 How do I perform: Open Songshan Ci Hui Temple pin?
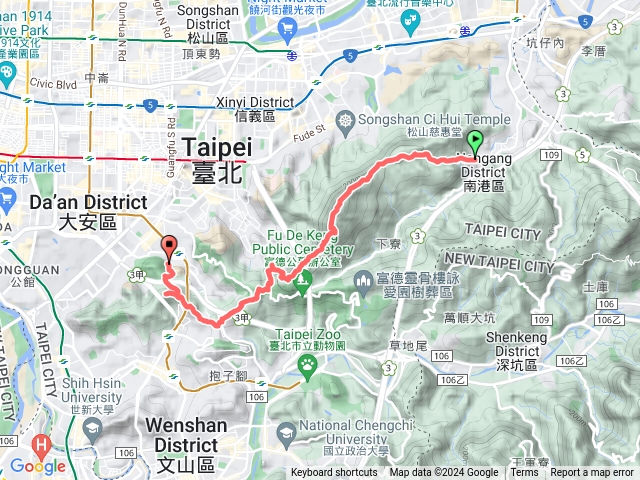pyautogui.click(x=346, y=120)
